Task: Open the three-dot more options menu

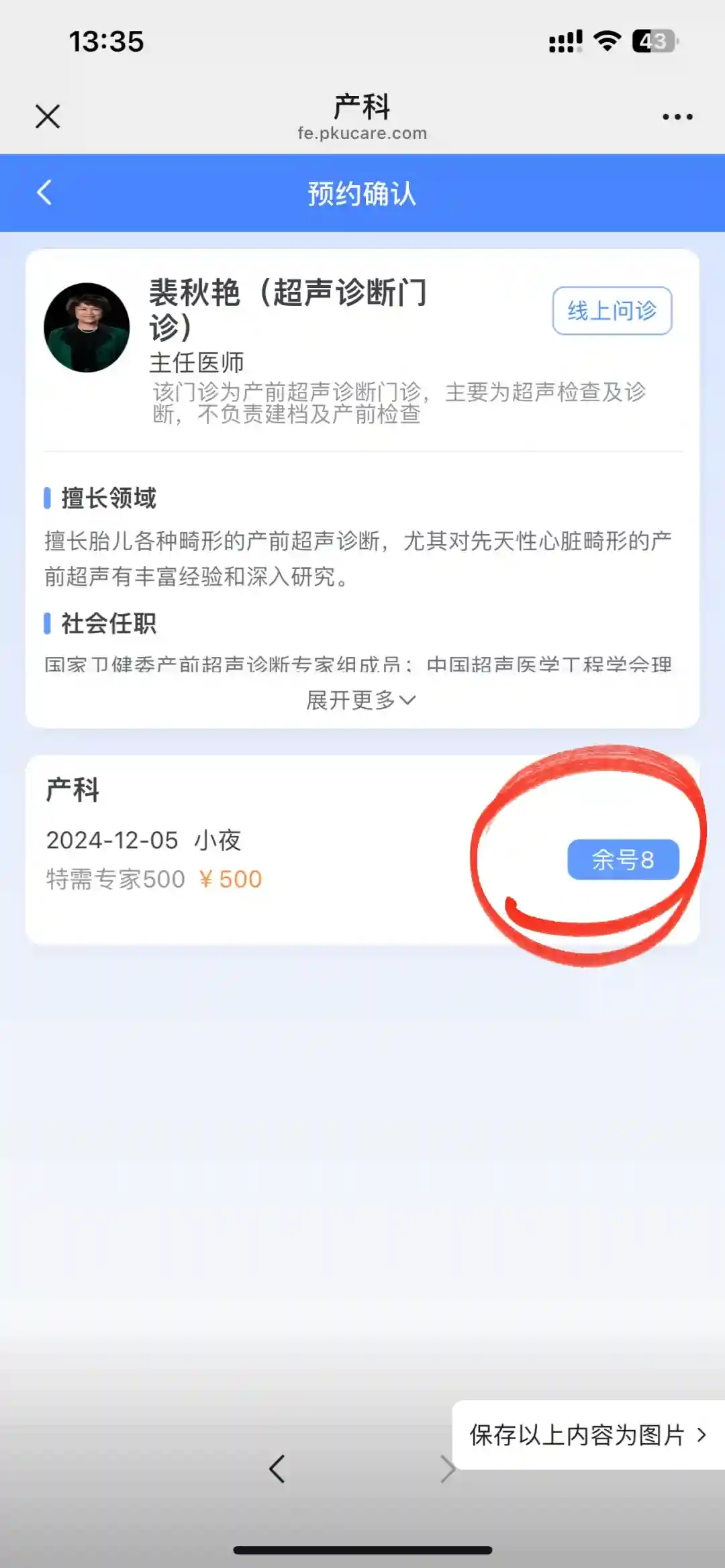Action: pyautogui.click(x=677, y=117)
